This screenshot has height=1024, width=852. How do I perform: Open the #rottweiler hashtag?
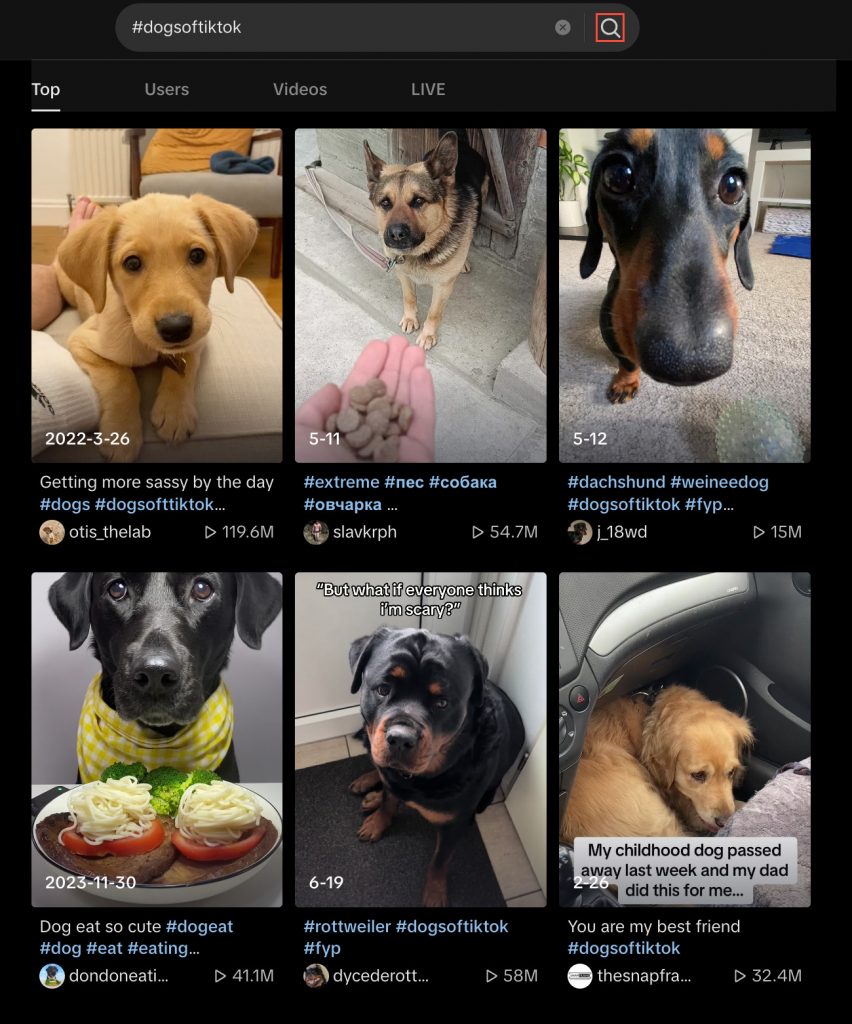pos(347,926)
